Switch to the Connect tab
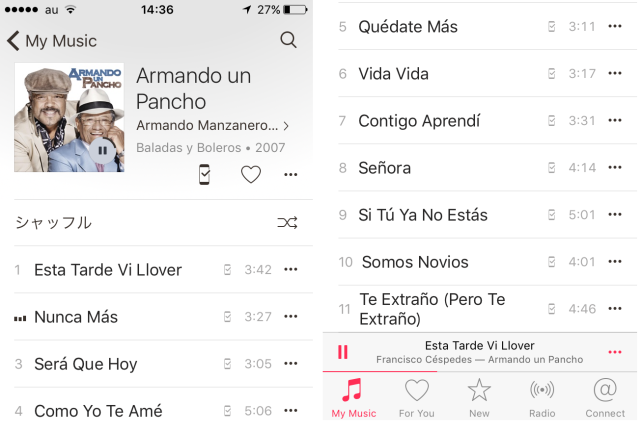The height and width of the screenshot is (429, 642). [x=604, y=398]
